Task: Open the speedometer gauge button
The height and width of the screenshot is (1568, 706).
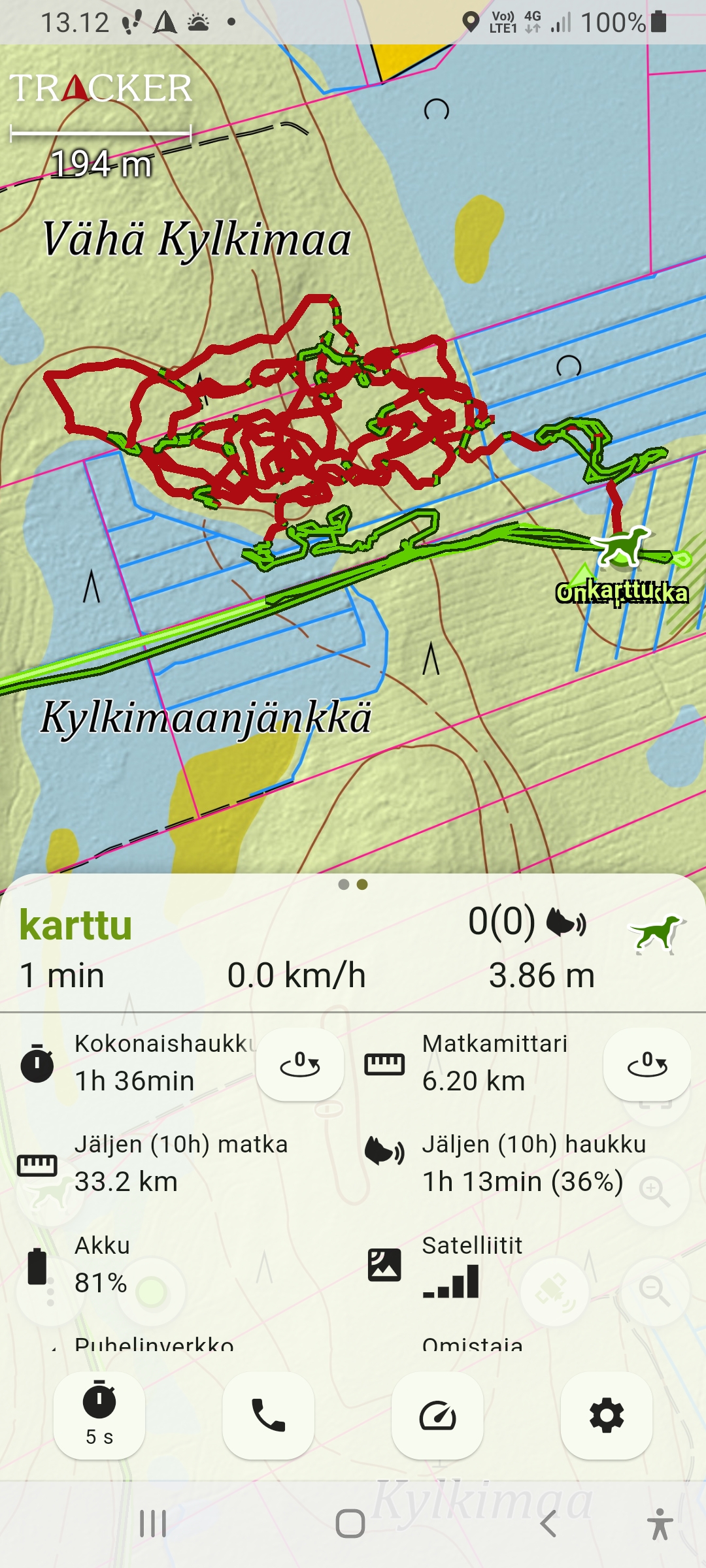Action: pos(437,1415)
